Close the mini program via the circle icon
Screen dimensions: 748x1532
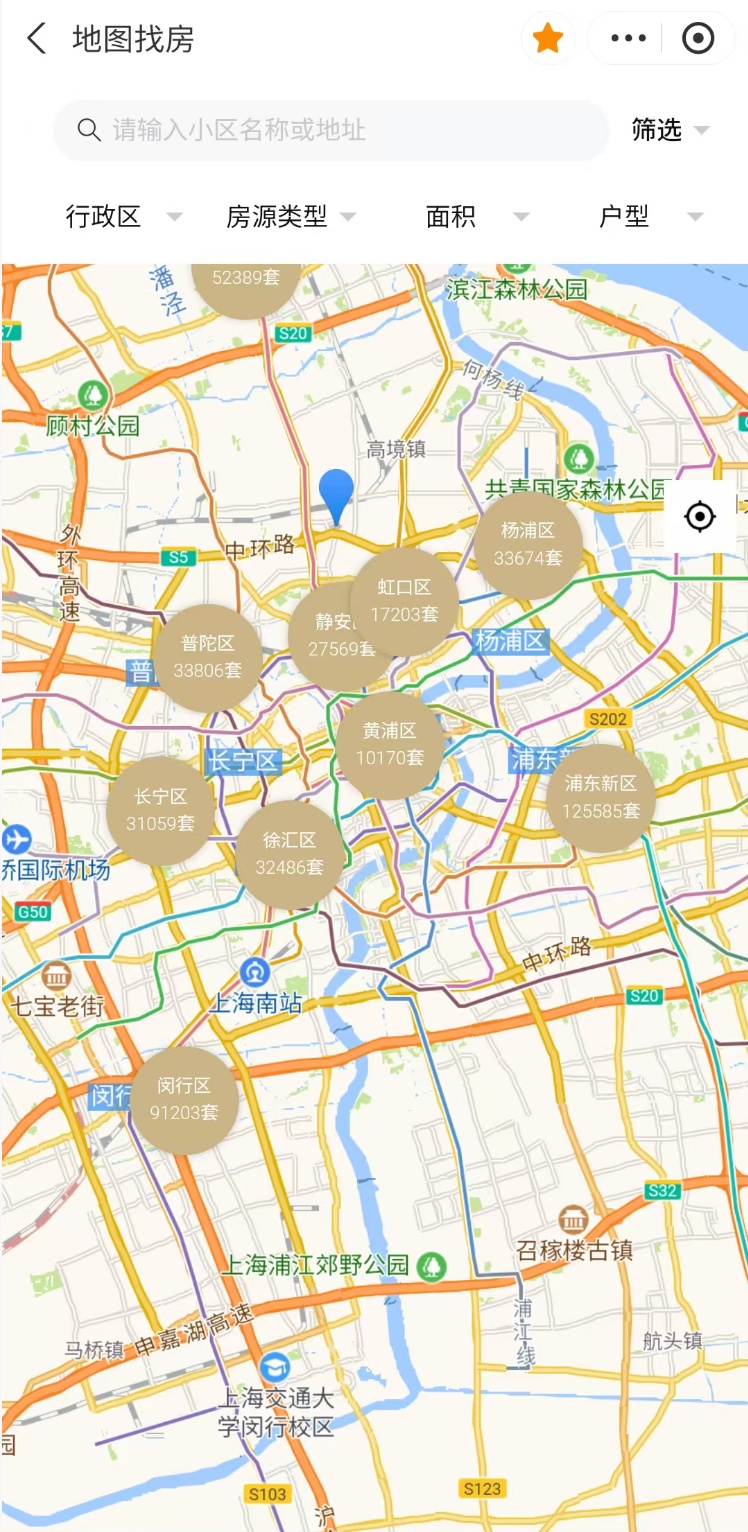pyautogui.click(x=698, y=39)
